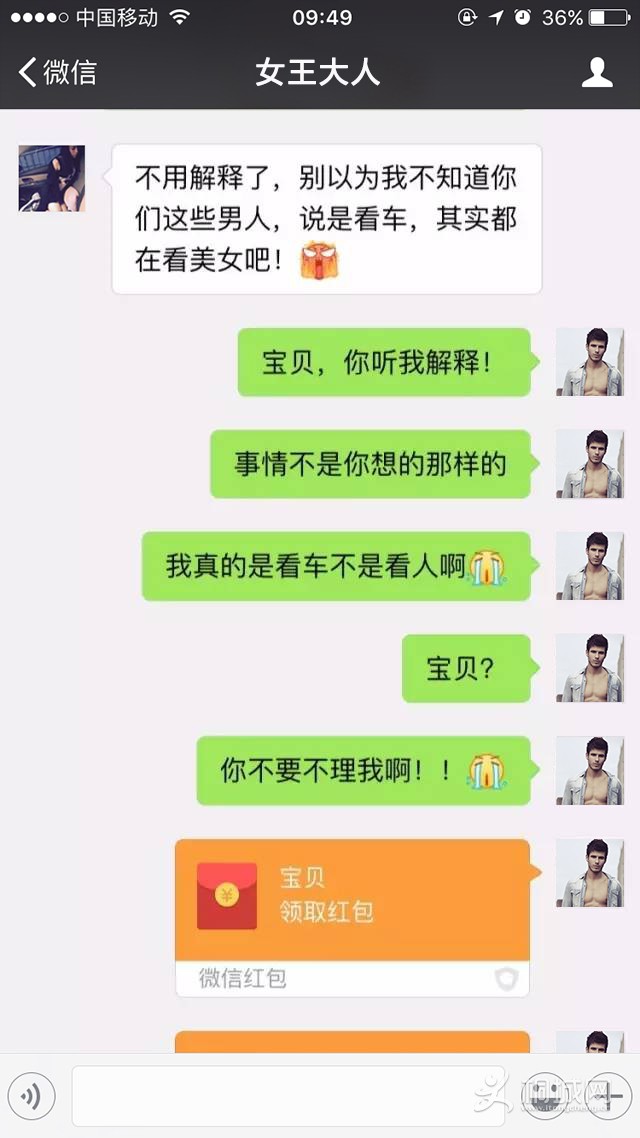Tap the avatar beside the 宝贝？ message
The height and width of the screenshot is (1138, 640).
pos(589,667)
